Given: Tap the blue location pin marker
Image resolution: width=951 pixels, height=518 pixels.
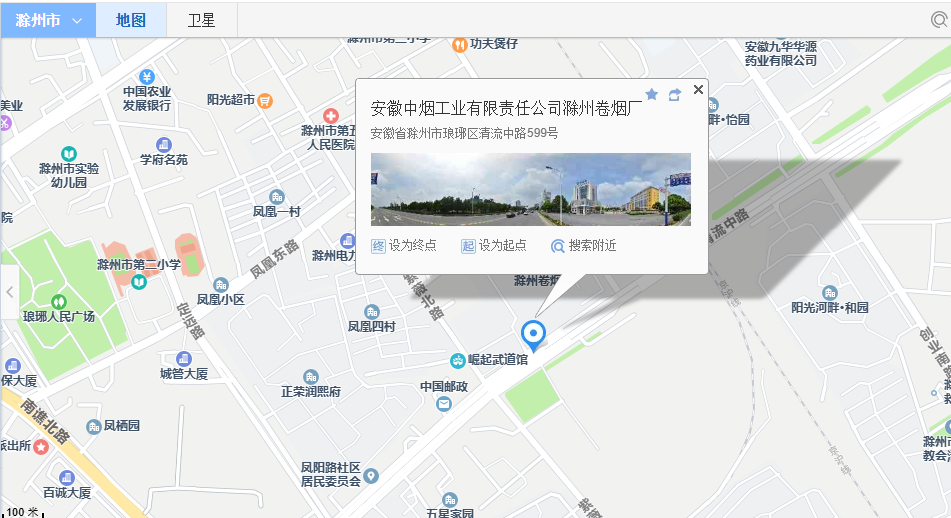Looking at the screenshot, I should 534,334.
